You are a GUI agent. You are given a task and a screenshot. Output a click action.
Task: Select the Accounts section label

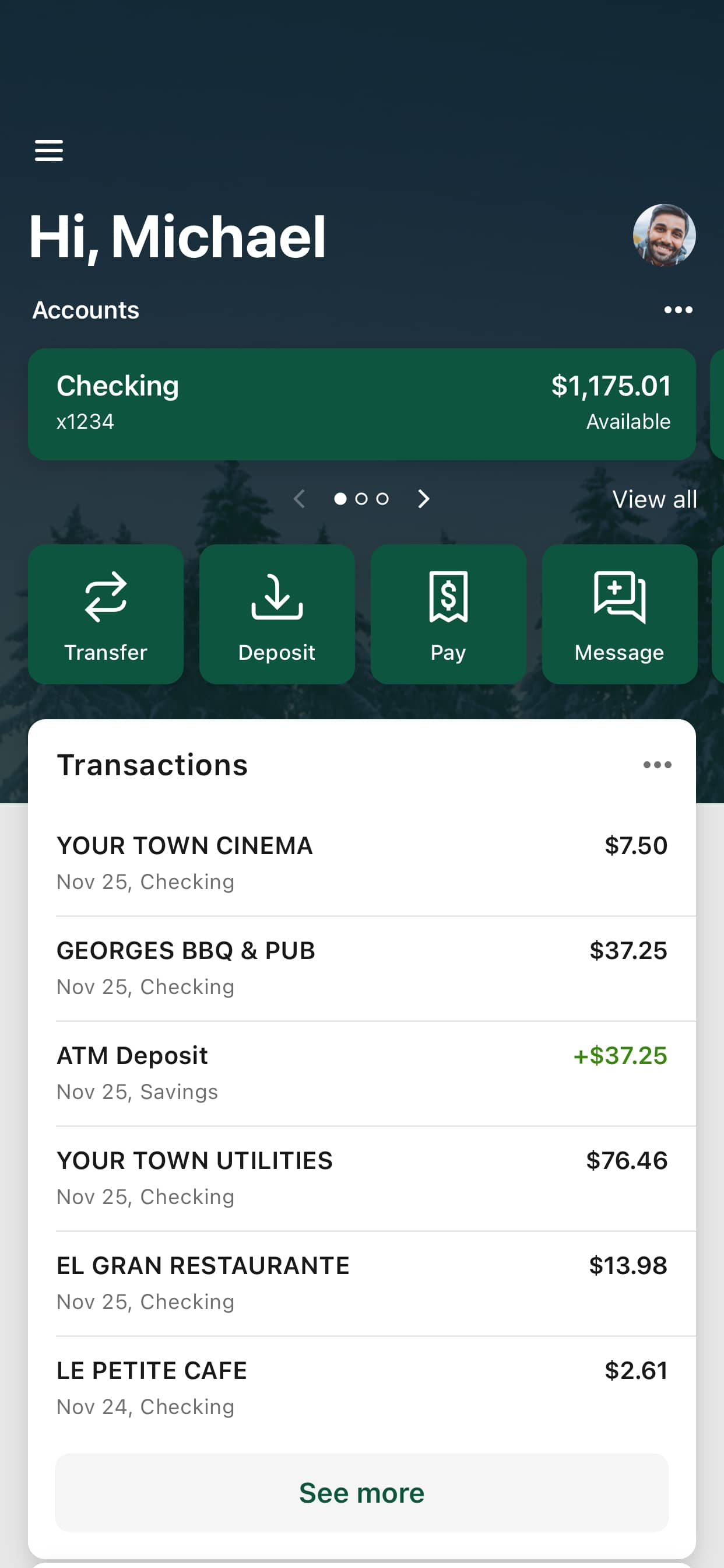[x=86, y=309]
